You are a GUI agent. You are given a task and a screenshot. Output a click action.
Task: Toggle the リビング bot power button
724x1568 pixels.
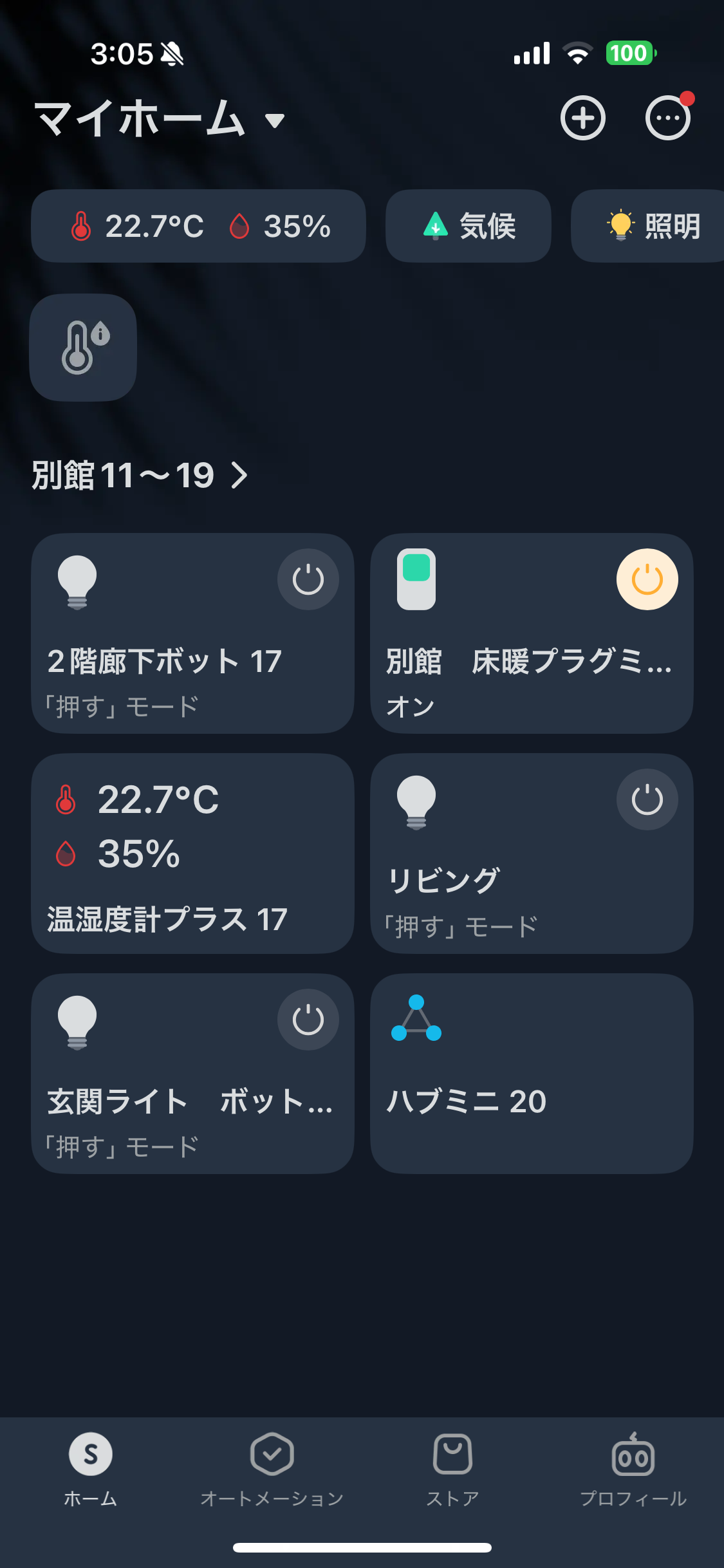[x=647, y=799]
